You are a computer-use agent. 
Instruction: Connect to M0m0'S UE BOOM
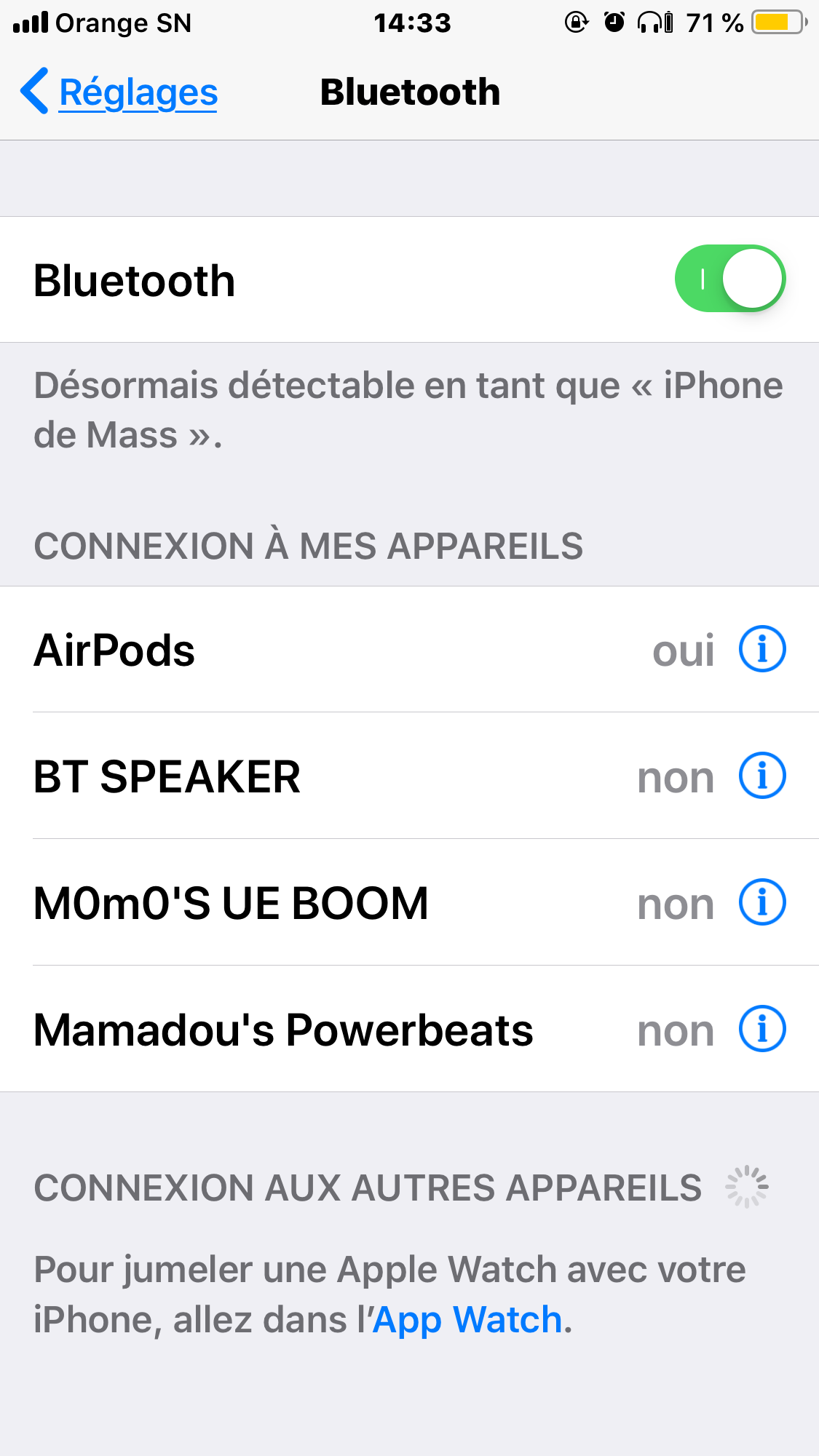click(x=328, y=903)
